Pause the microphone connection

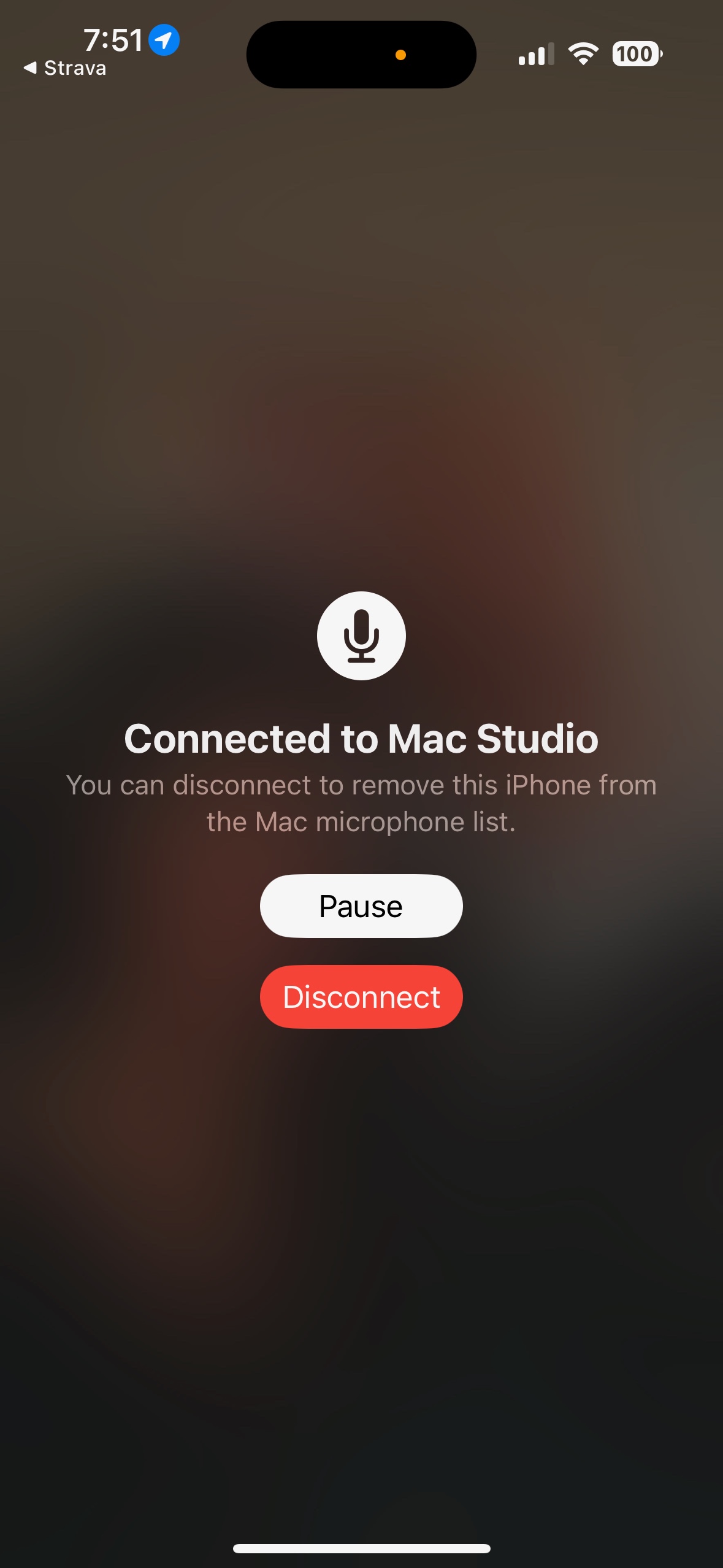tap(361, 905)
